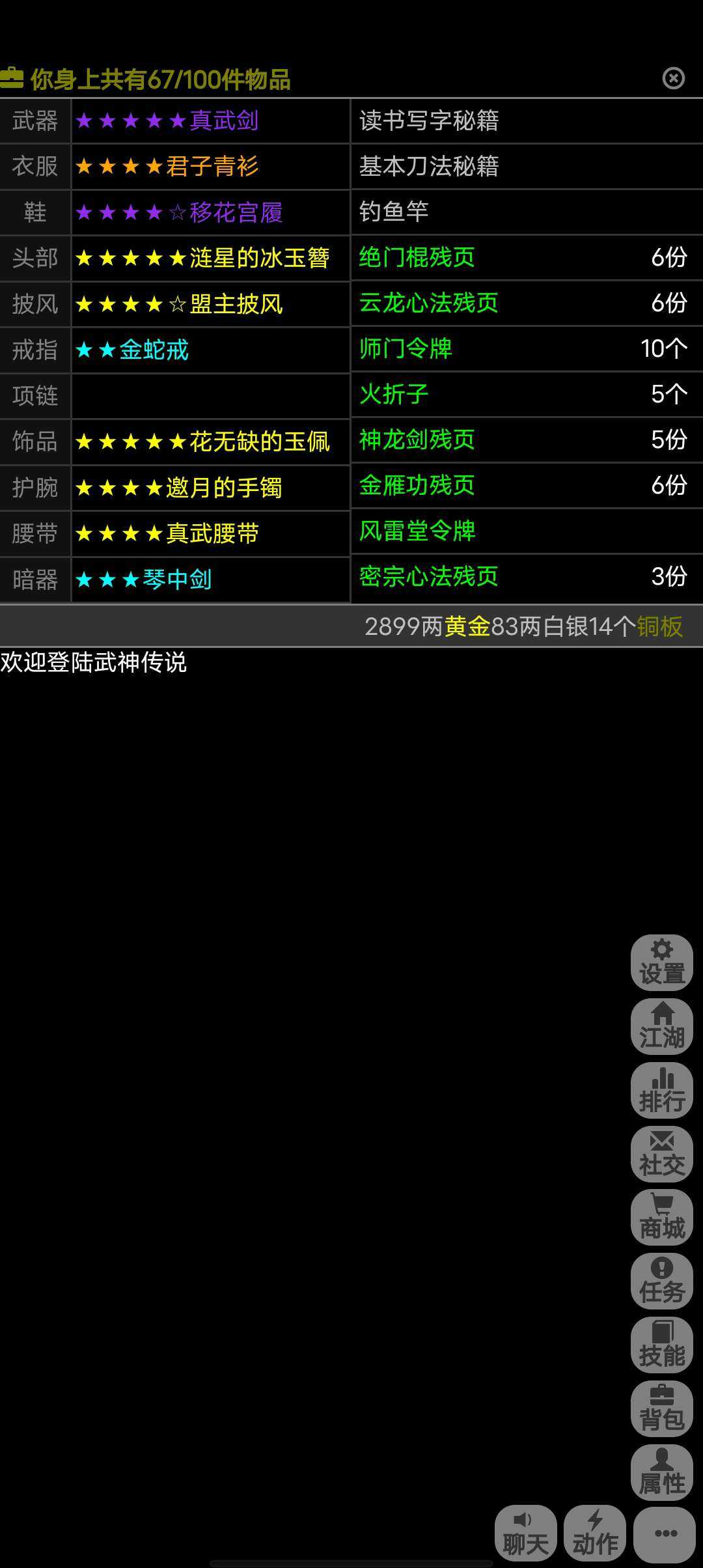
Task: Open the 设置 settings button
Action: pos(661,963)
